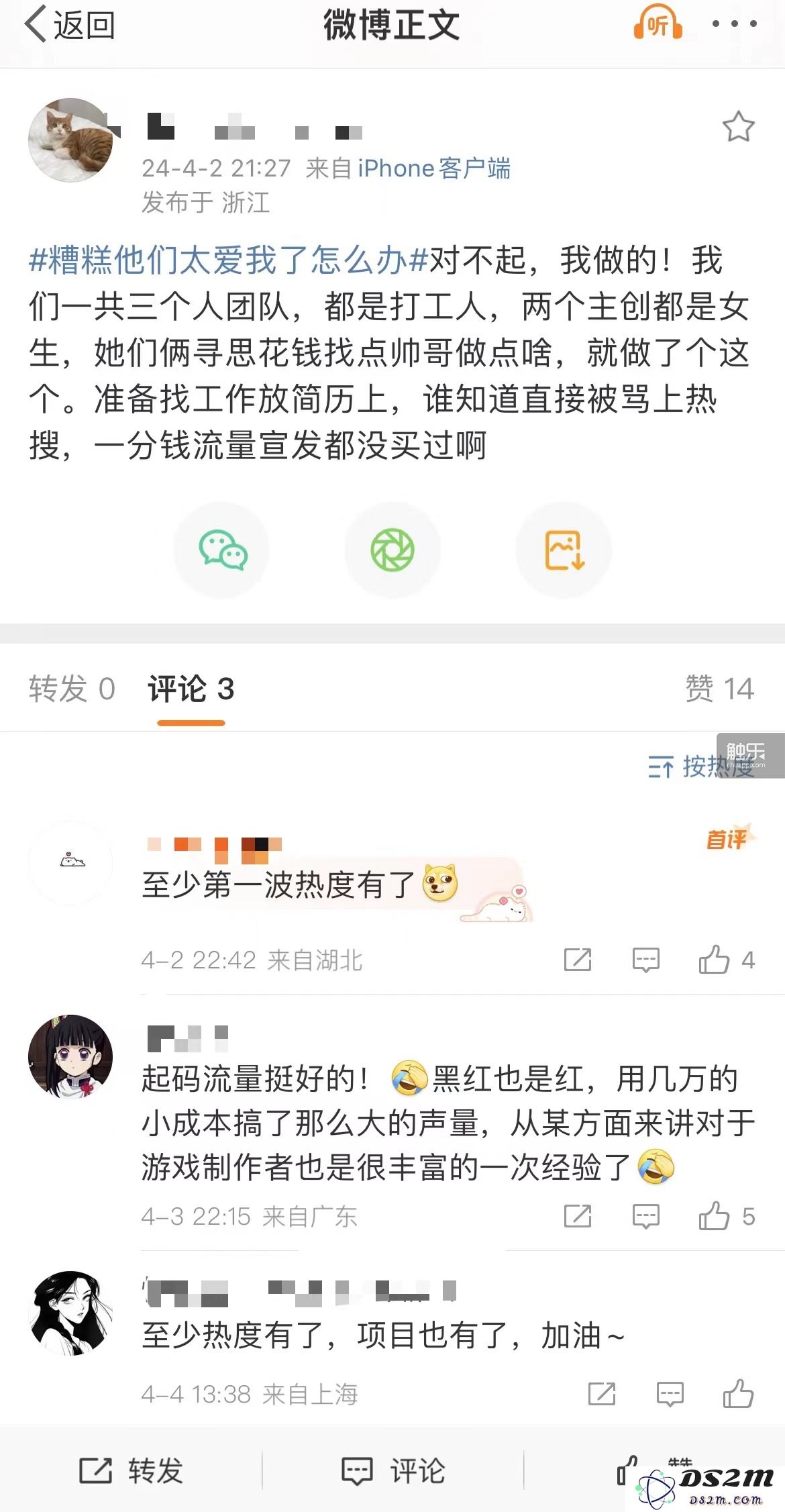Like the comment 至少第一波热度有了
785x1512 pixels.
pos(714,960)
